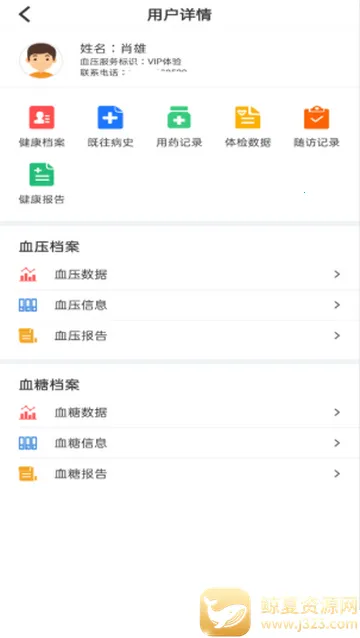
Task: Open 既往病史 medical history
Action: 110,127
